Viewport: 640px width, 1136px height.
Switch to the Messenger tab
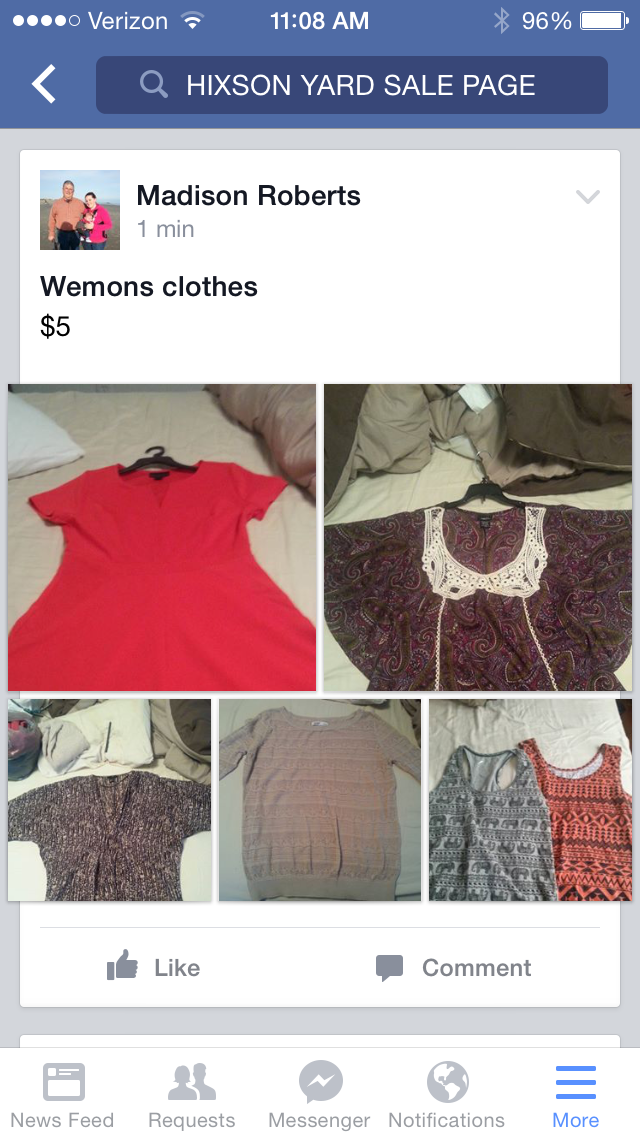[319, 1094]
